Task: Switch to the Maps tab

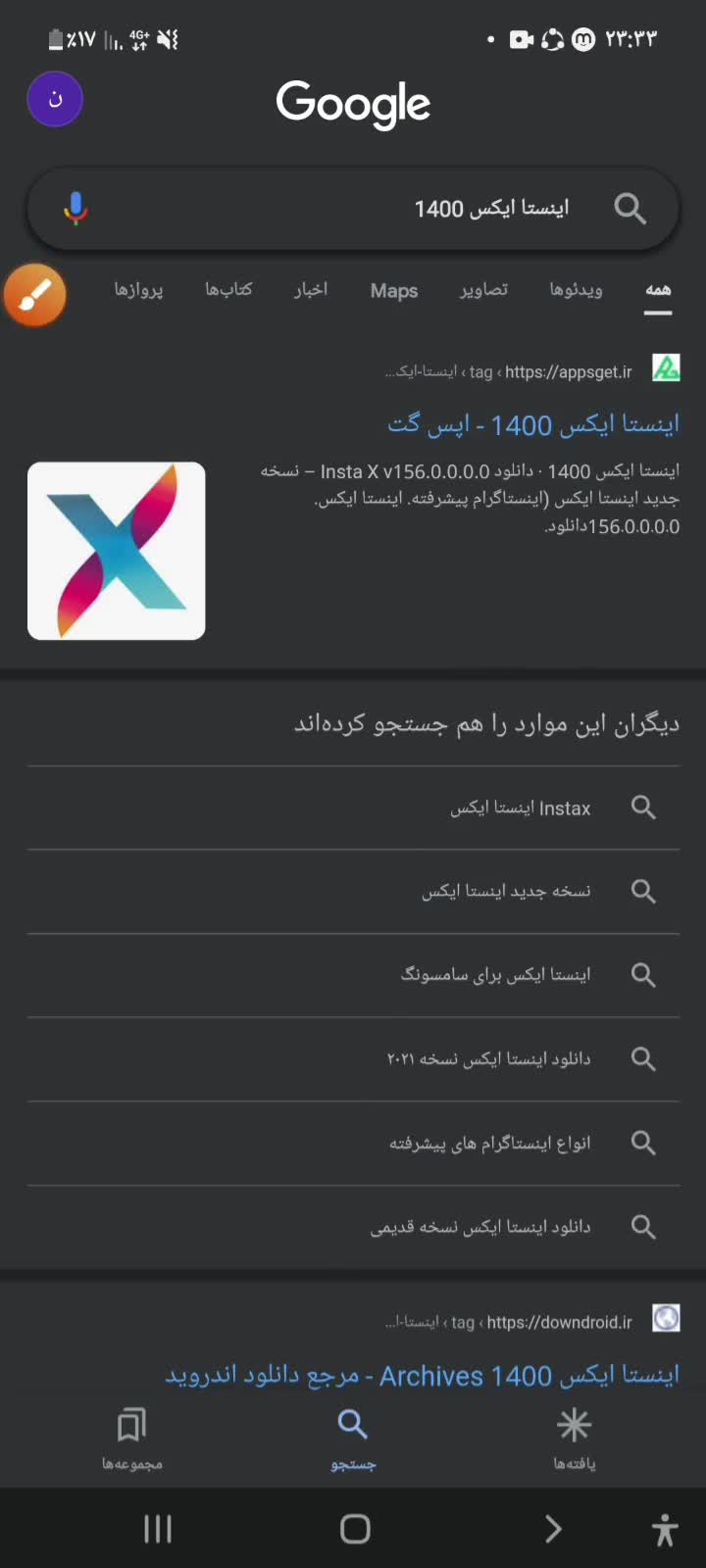Action: 394,291
